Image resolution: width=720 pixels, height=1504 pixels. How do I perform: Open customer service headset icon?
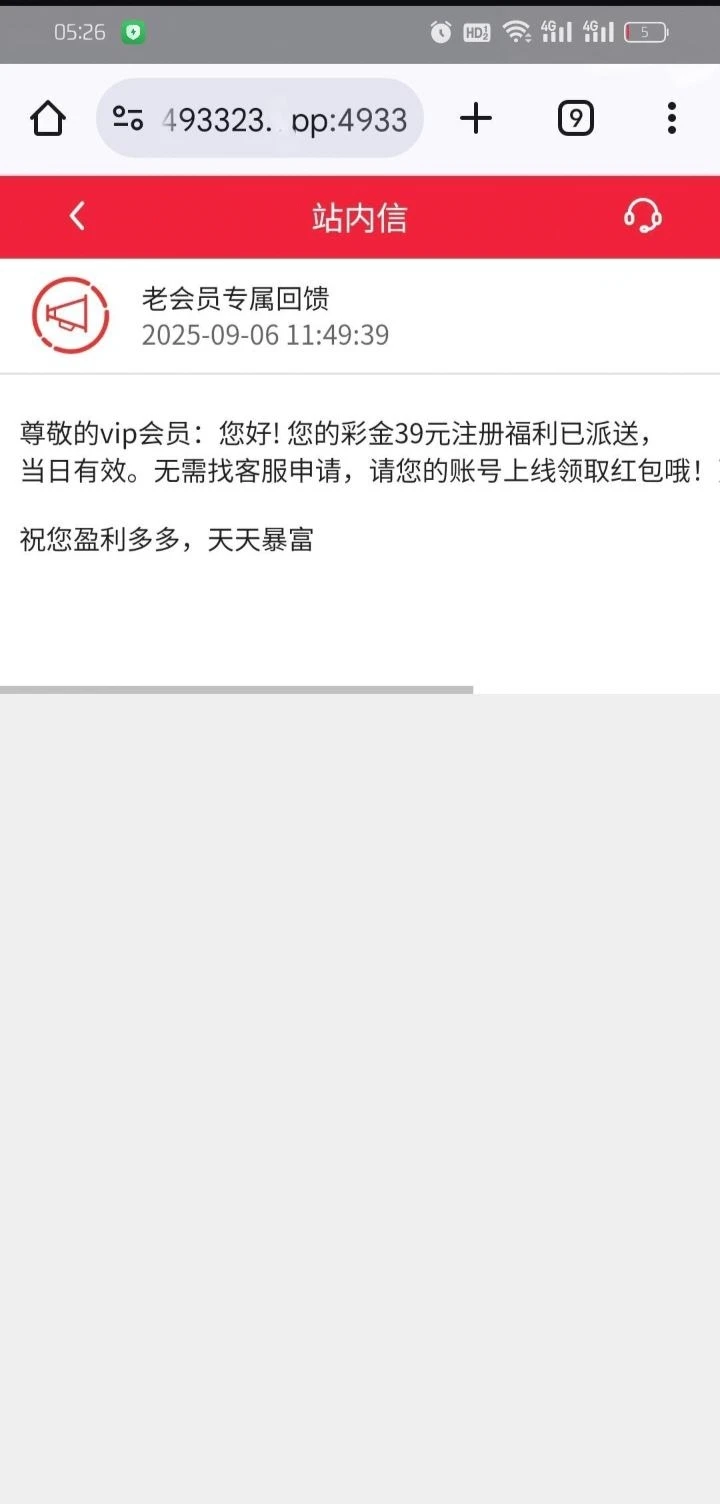642,216
